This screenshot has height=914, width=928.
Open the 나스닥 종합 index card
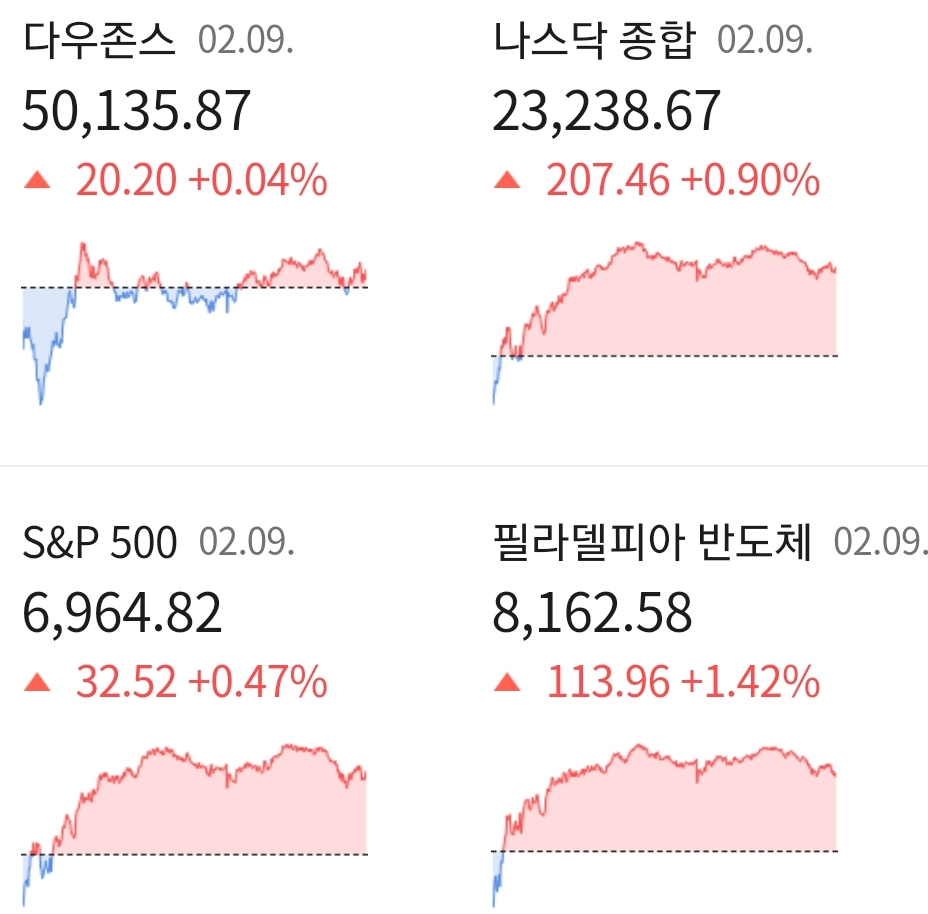tap(593, 40)
